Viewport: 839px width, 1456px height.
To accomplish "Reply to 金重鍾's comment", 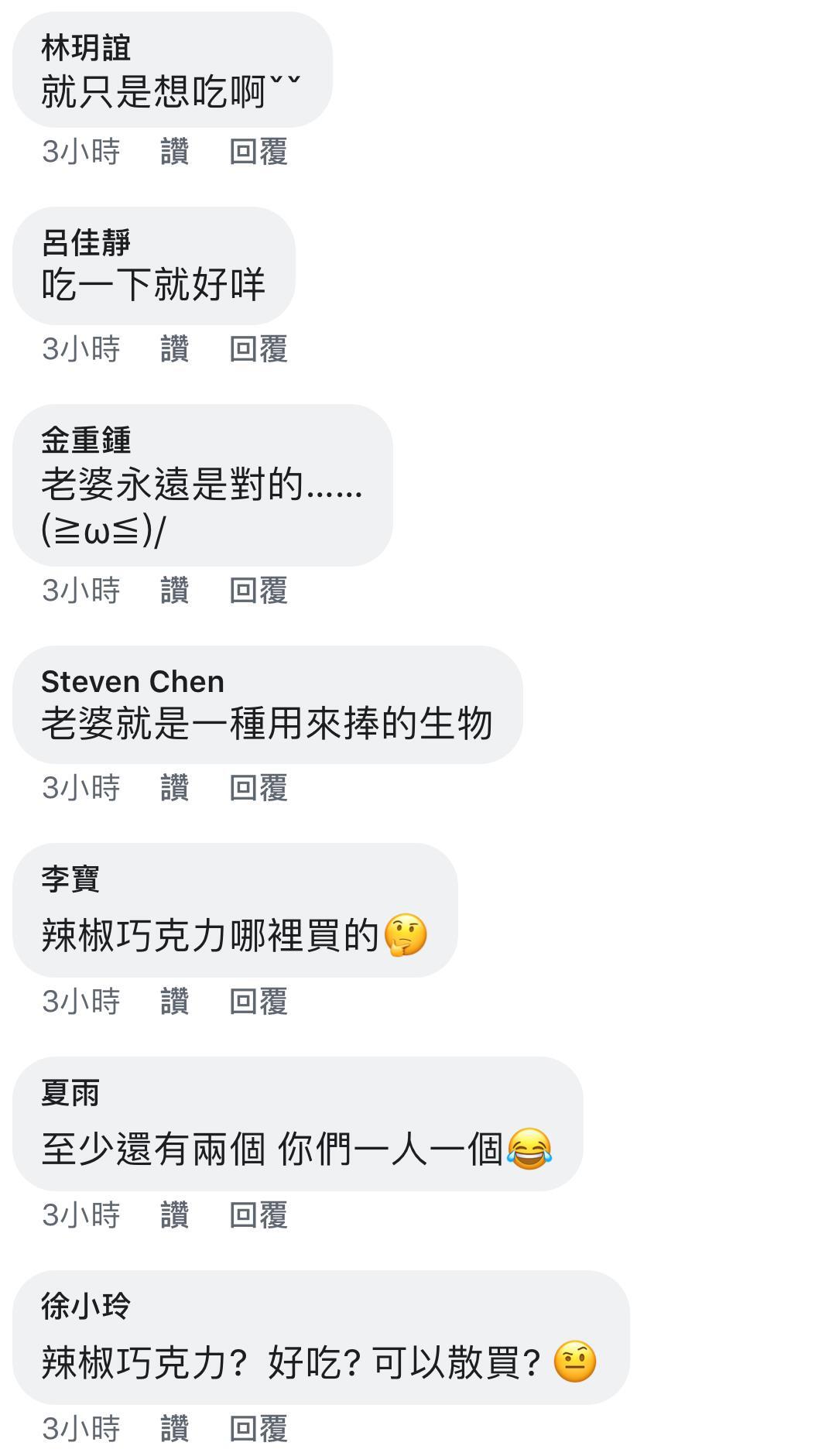I will pyautogui.click(x=258, y=590).
